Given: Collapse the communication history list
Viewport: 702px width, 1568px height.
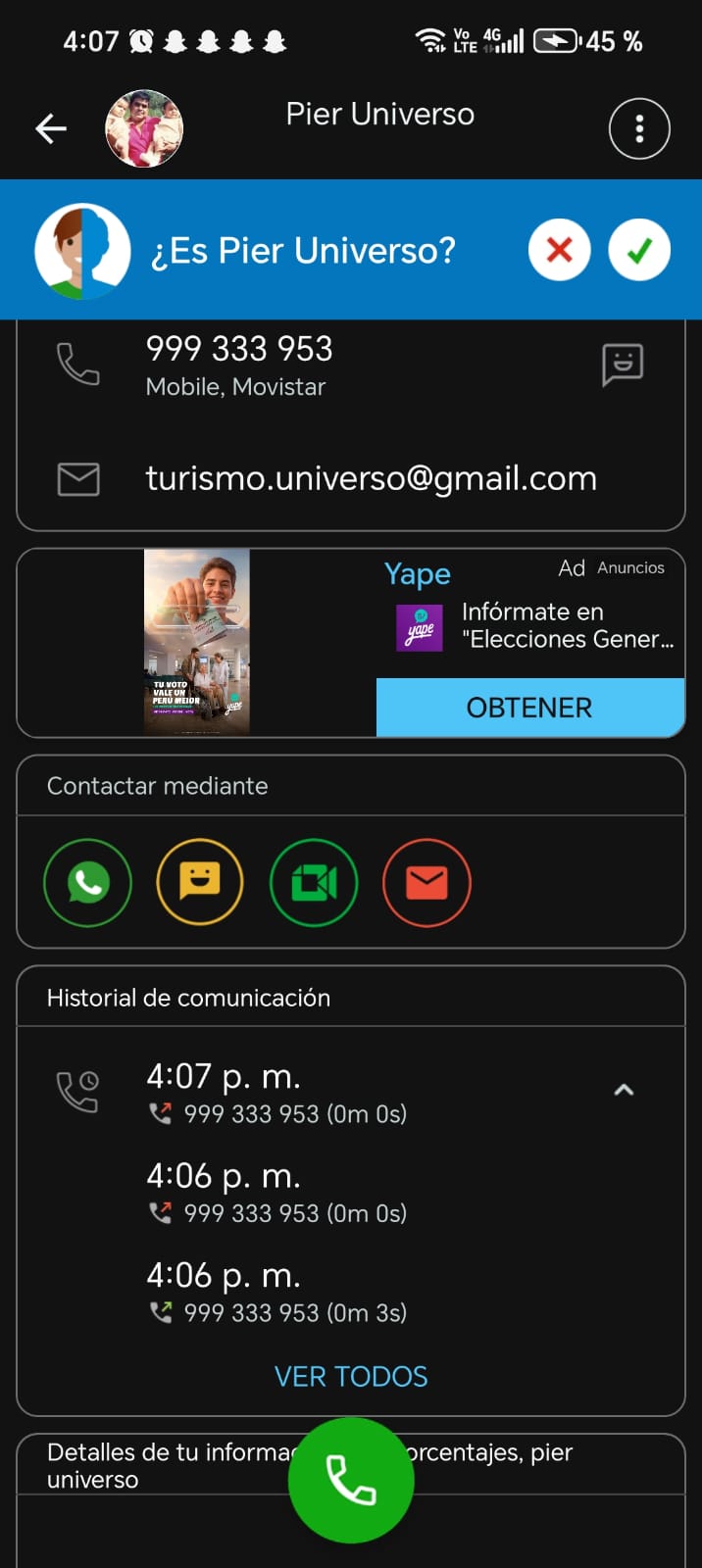Looking at the screenshot, I should click(x=624, y=1090).
